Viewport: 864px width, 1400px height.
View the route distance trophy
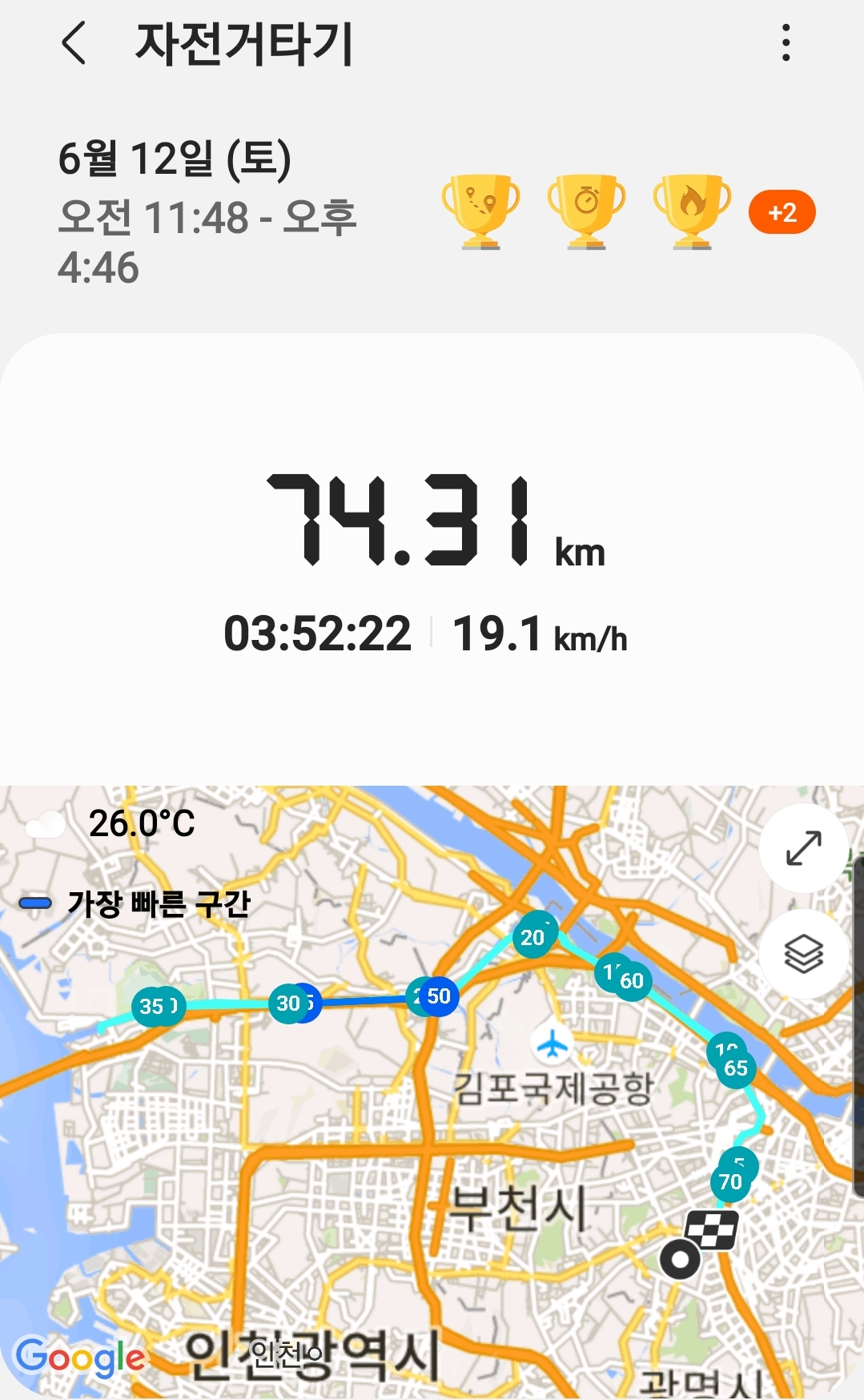(480, 211)
